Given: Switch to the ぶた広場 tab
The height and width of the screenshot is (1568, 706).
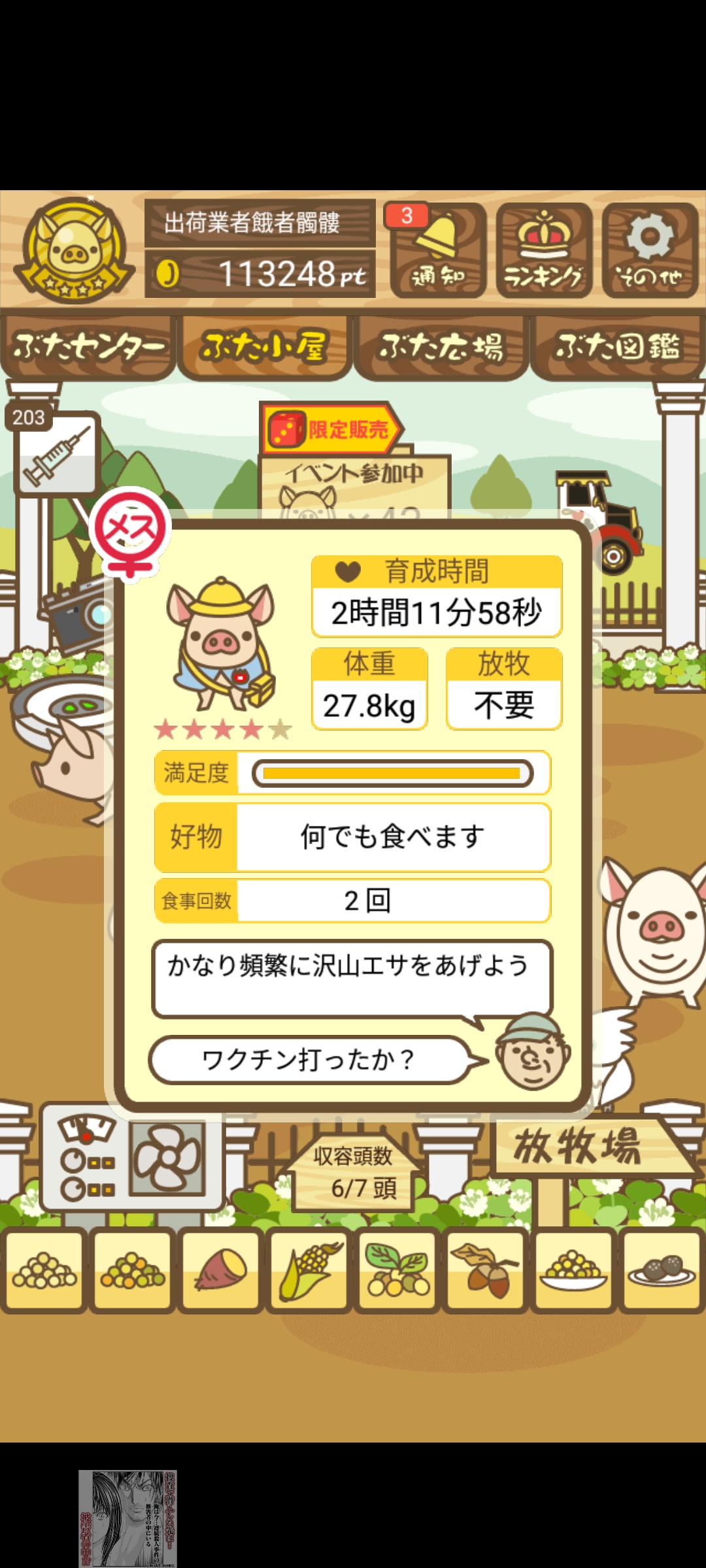Looking at the screenshot, I should click(441, 347).
